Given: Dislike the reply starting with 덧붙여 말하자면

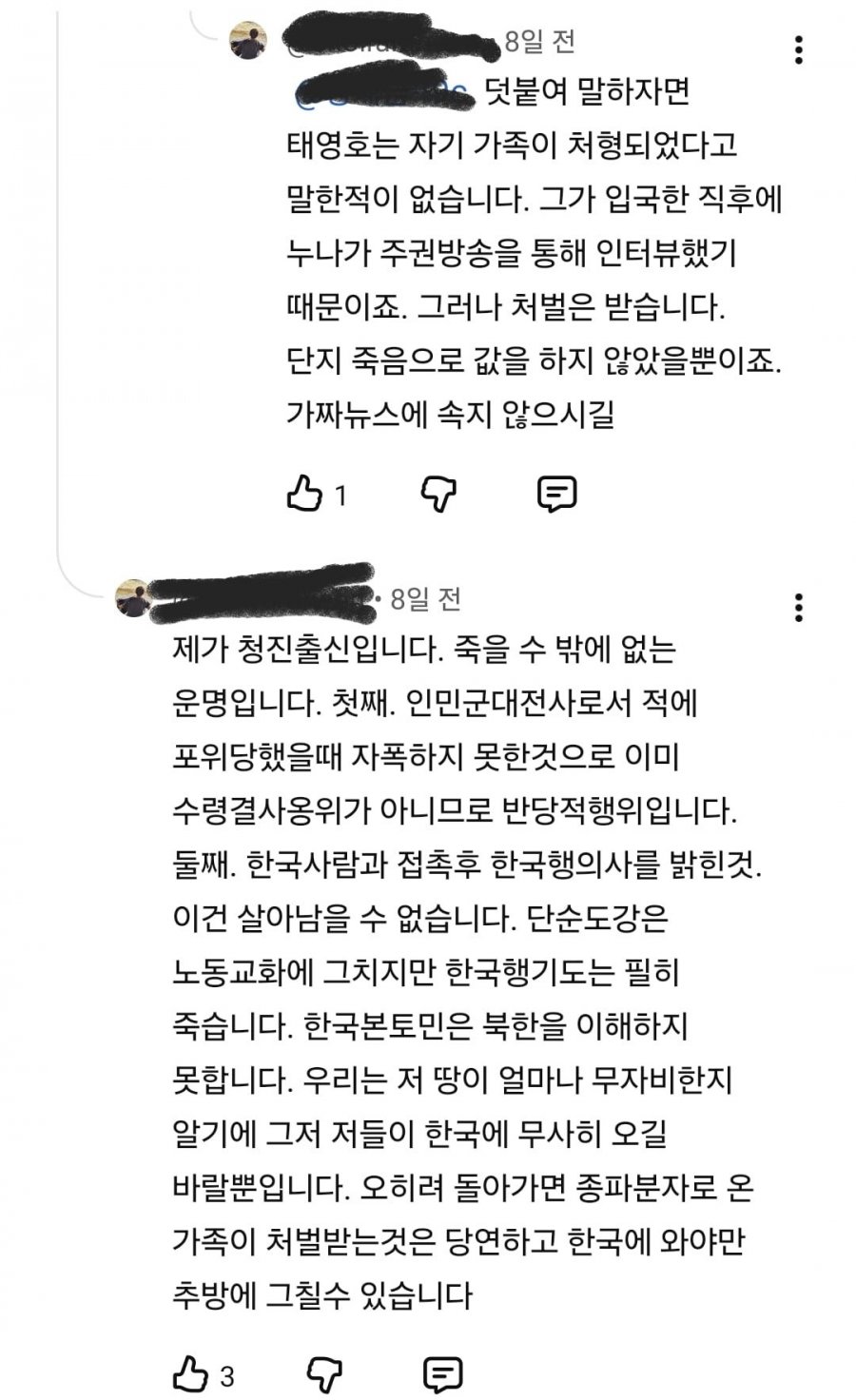Looking at the screenshot, I should coord(438,494).
